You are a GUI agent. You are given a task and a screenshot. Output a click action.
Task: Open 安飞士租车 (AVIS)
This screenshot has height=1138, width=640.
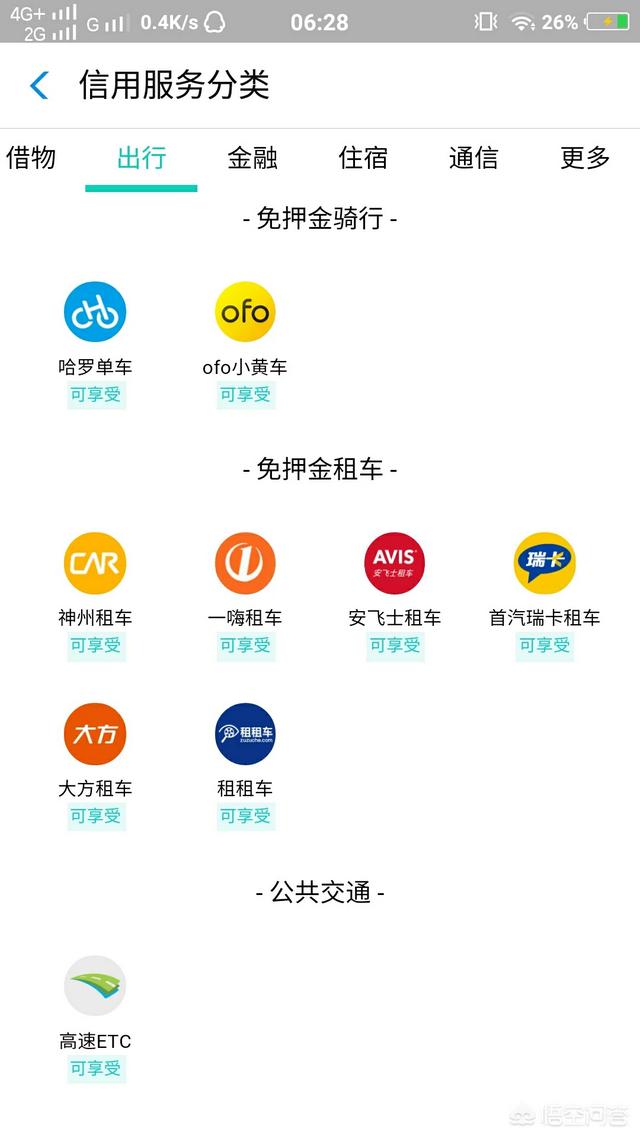[395, 563]
